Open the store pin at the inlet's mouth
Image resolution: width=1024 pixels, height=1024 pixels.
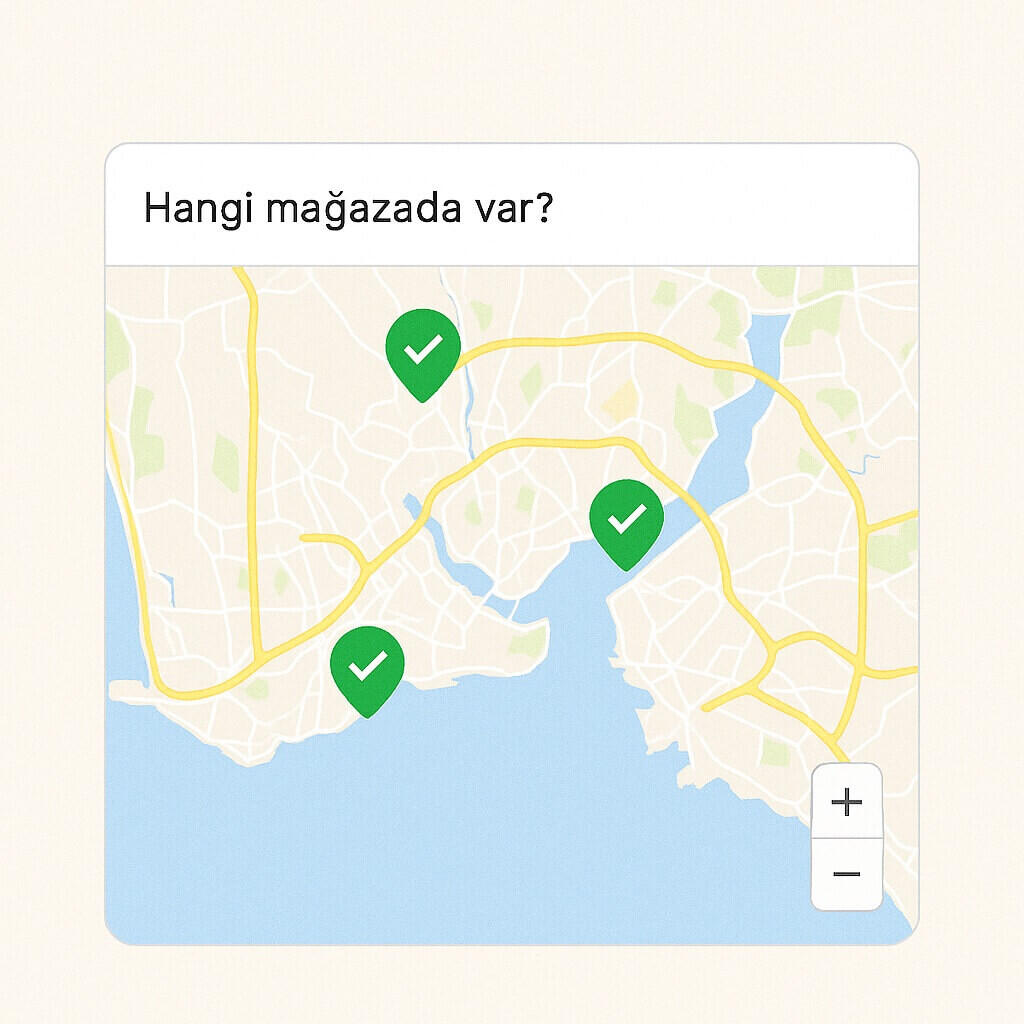point(626,520)
